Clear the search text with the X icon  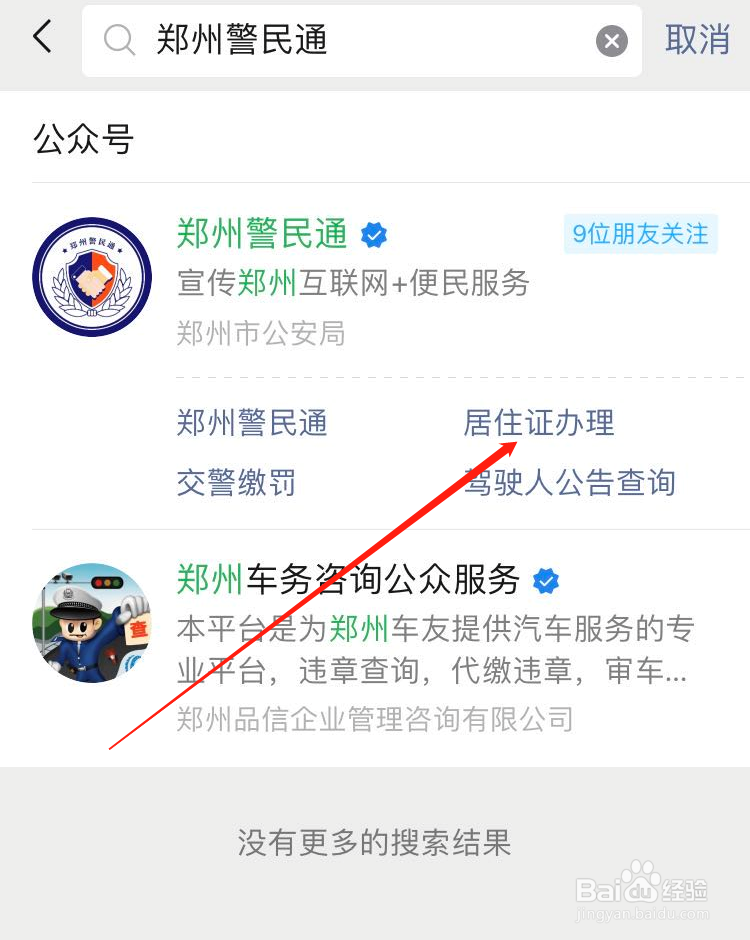611,41
